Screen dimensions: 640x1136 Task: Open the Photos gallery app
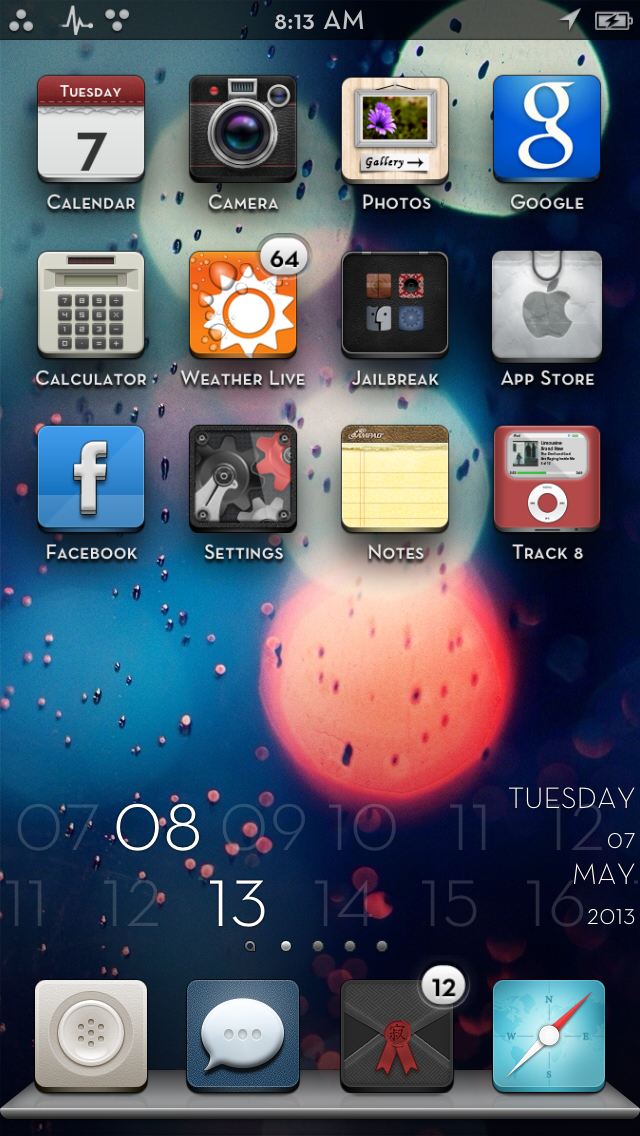click(395, 129)
